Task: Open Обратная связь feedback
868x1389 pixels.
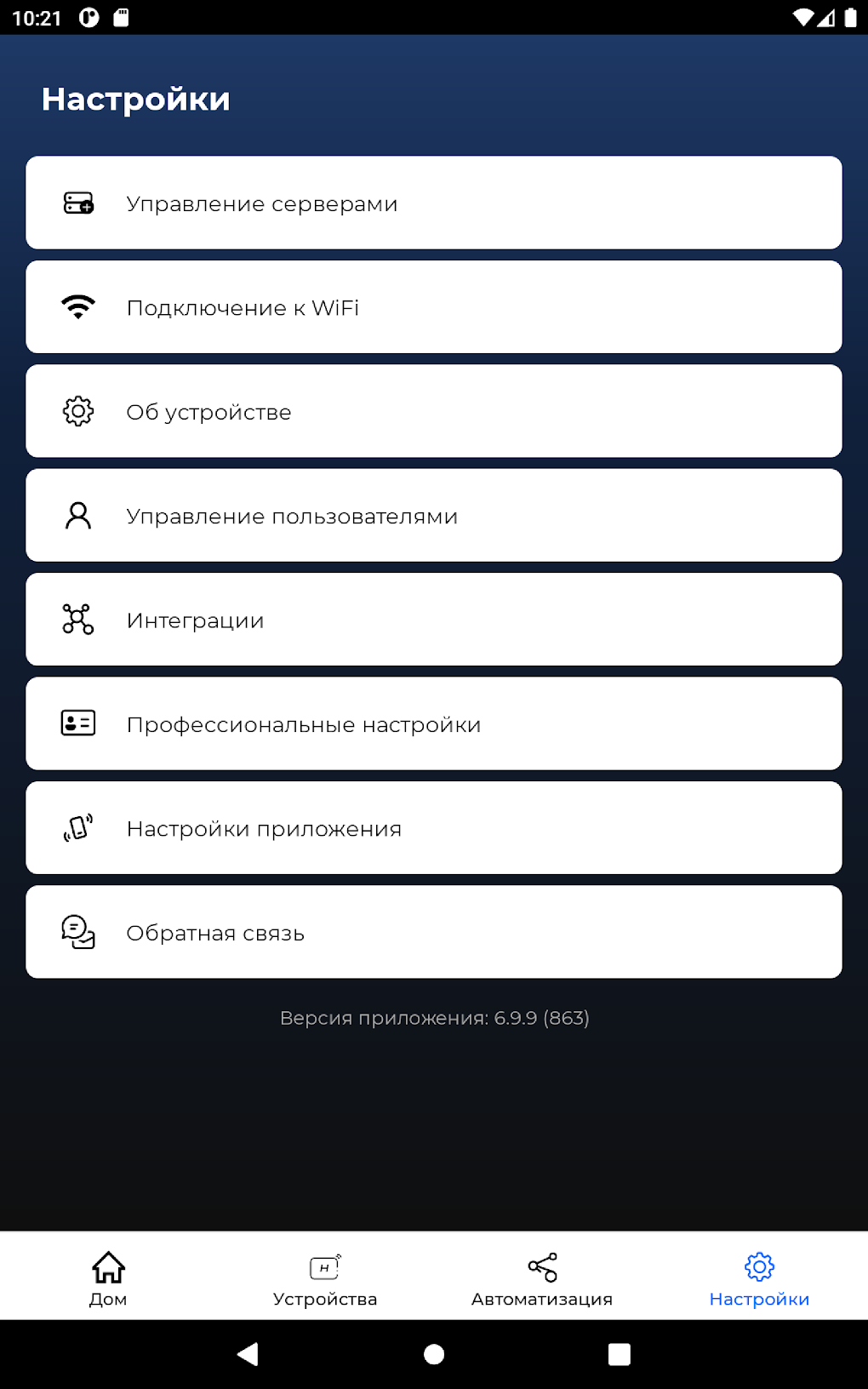Action: [x=434, y=932]
